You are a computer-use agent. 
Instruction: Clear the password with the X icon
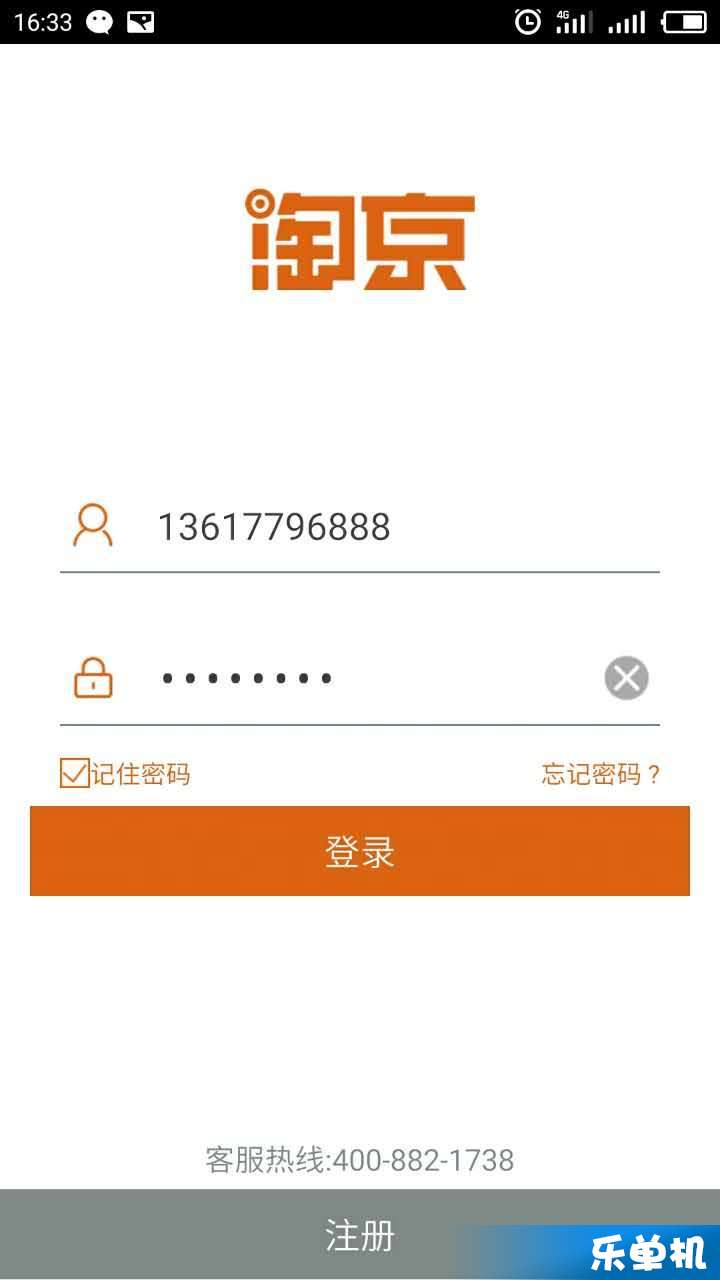tap(627, 678)
